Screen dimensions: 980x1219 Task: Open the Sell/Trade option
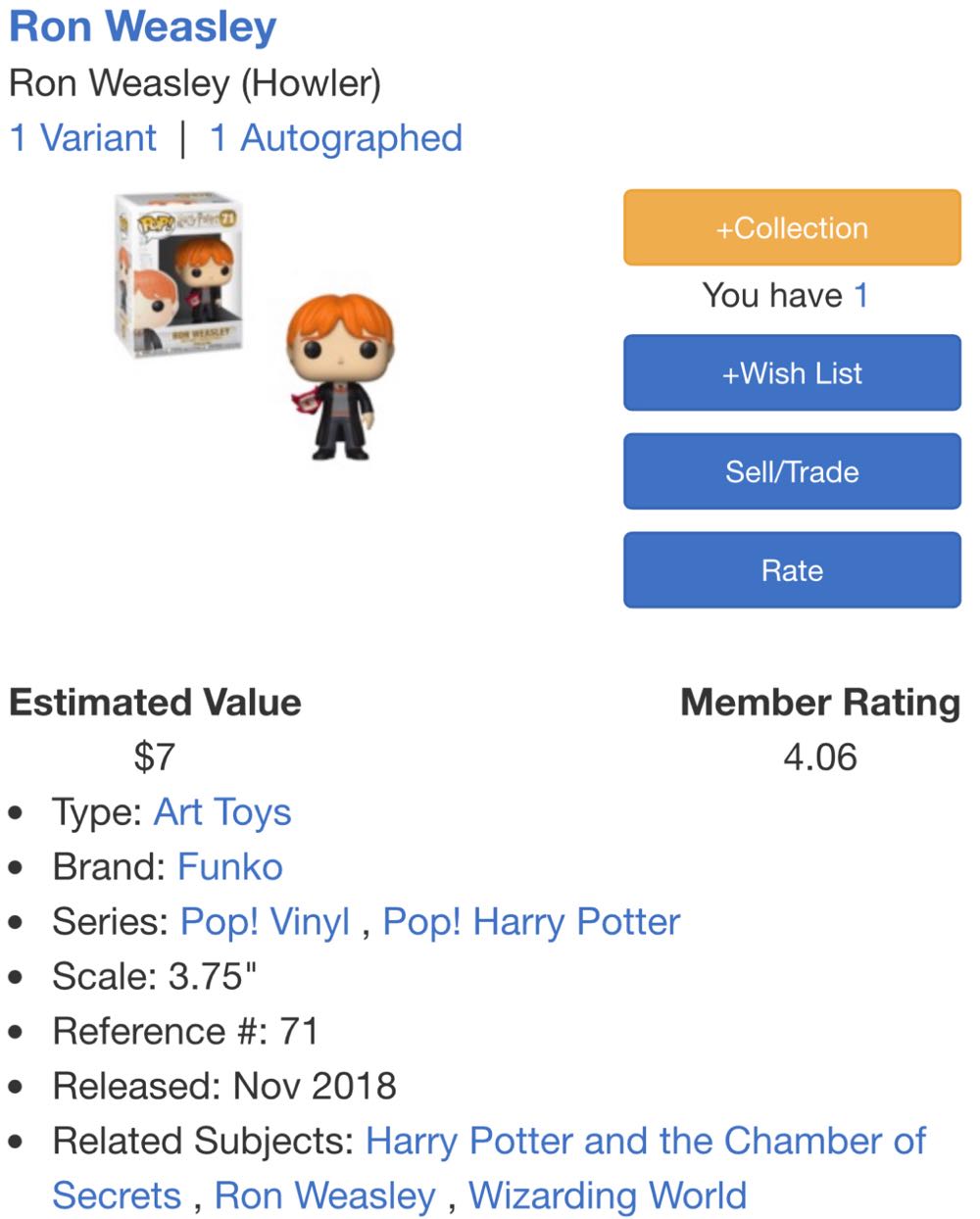point(791,471)
